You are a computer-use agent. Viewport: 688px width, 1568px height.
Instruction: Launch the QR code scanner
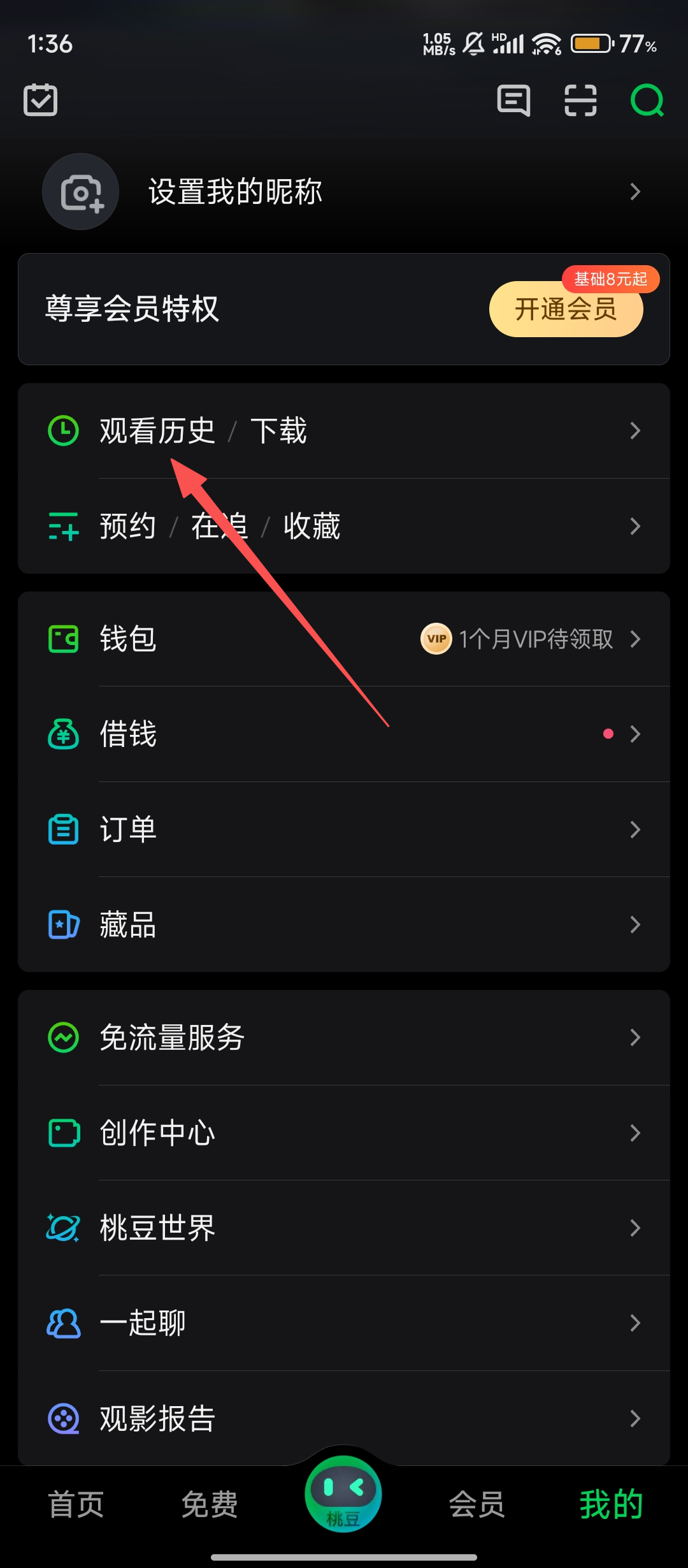click(x=580, y=100)
